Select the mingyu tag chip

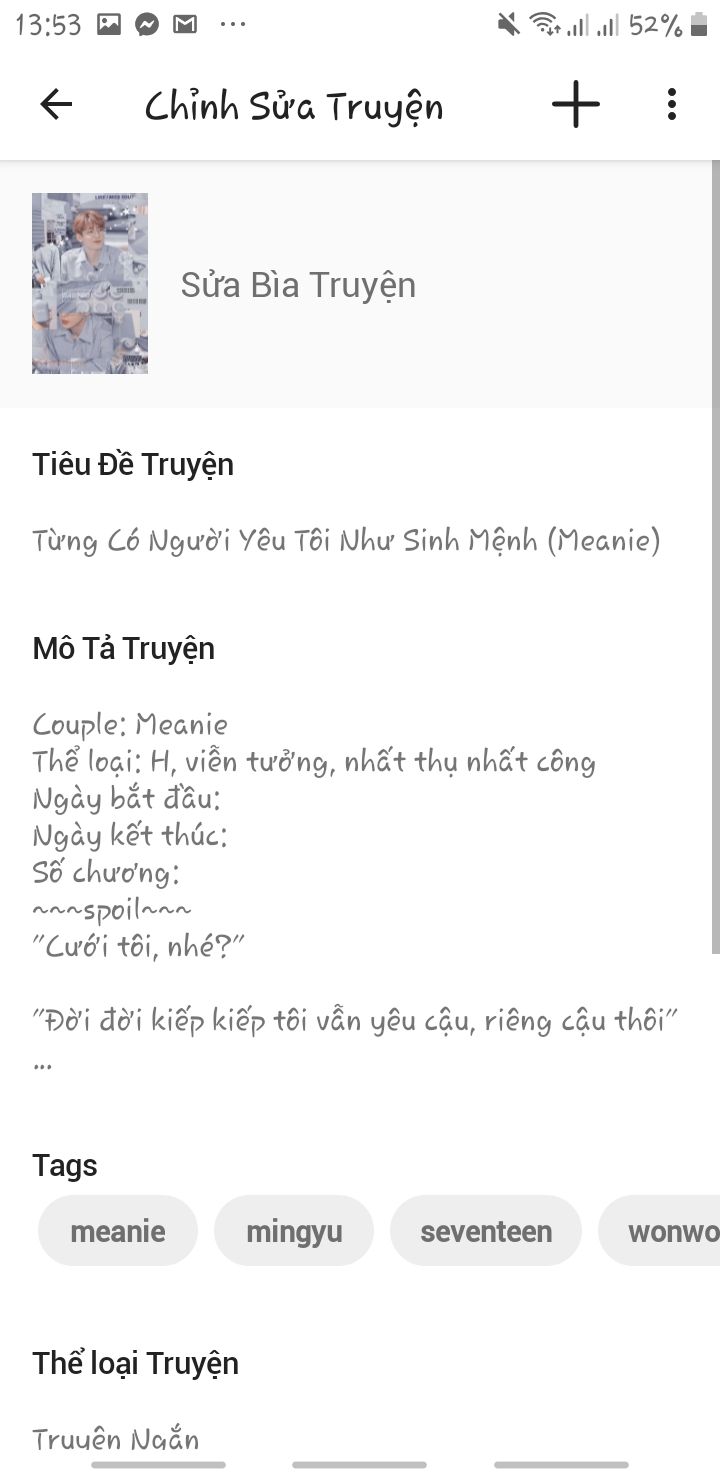tap(294, 1231)
